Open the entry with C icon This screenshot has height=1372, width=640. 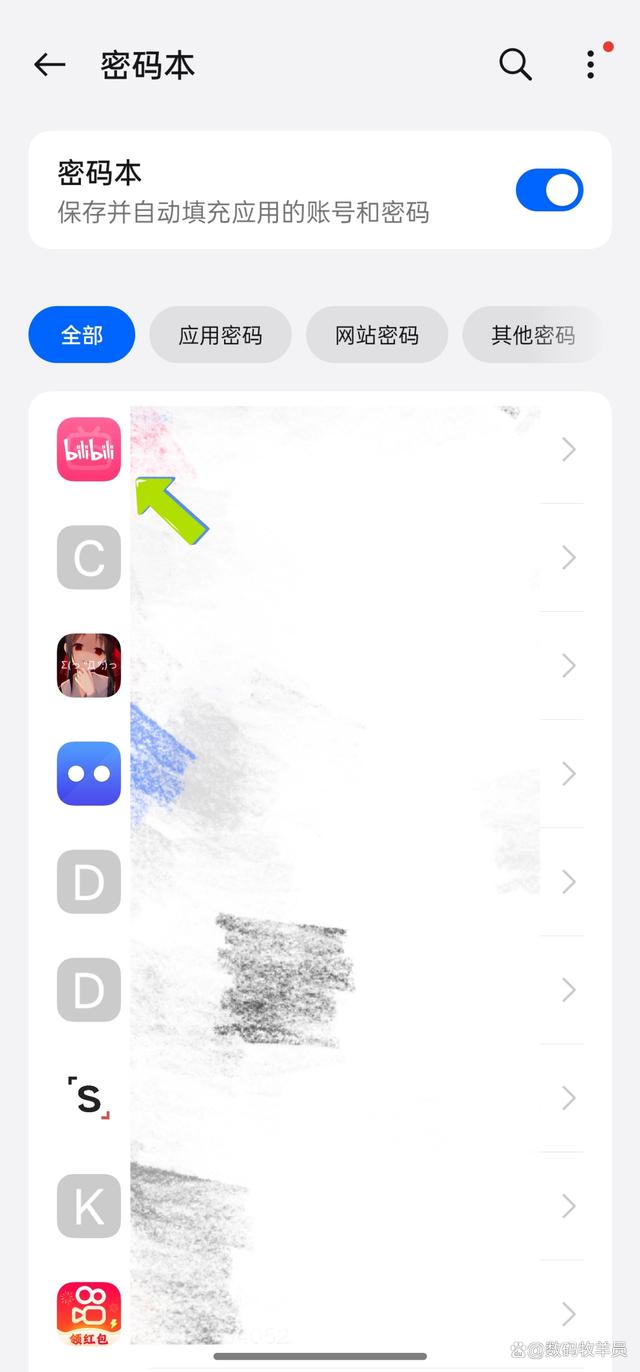pos(320,558)
